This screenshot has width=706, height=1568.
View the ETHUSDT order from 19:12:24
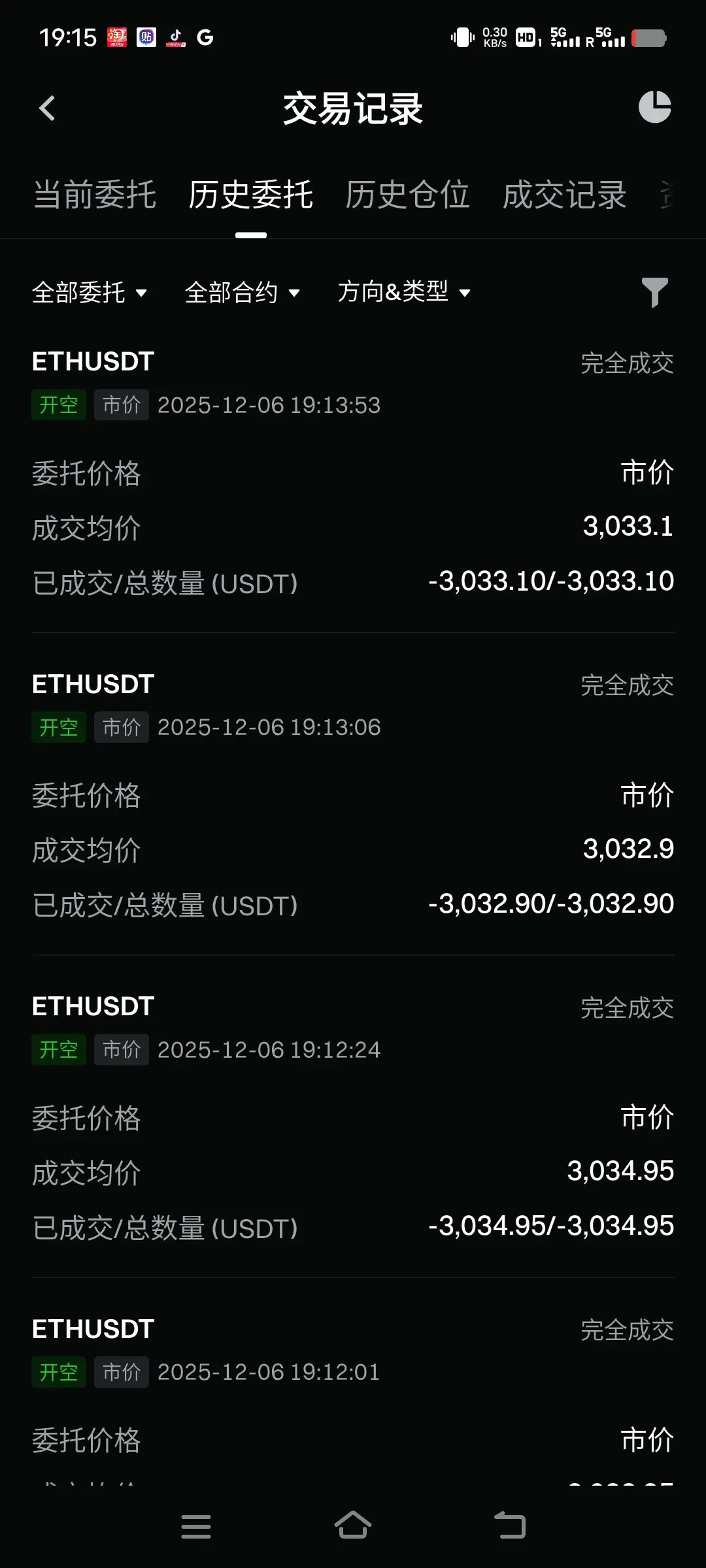click(353, 1007)
